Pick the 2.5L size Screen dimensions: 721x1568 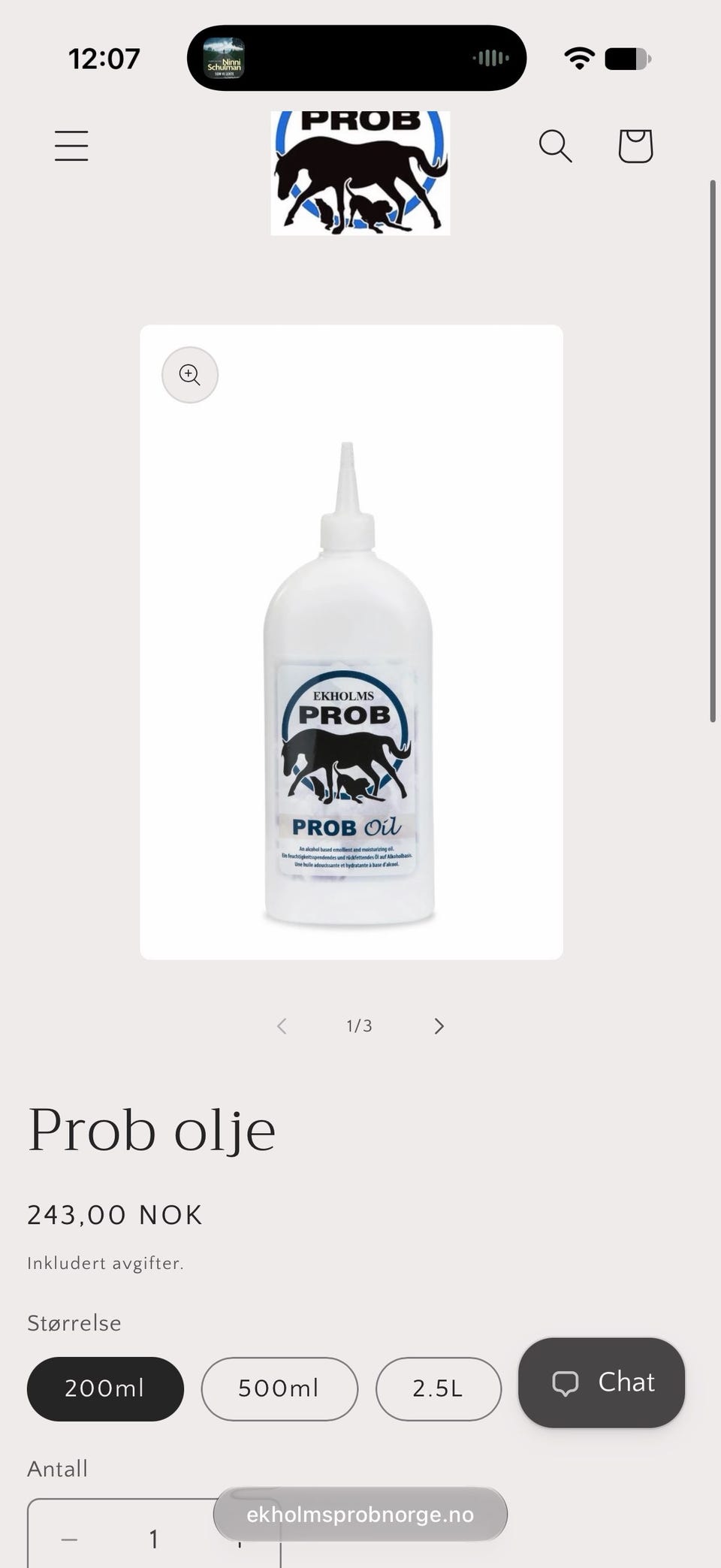coord(439,1388)
